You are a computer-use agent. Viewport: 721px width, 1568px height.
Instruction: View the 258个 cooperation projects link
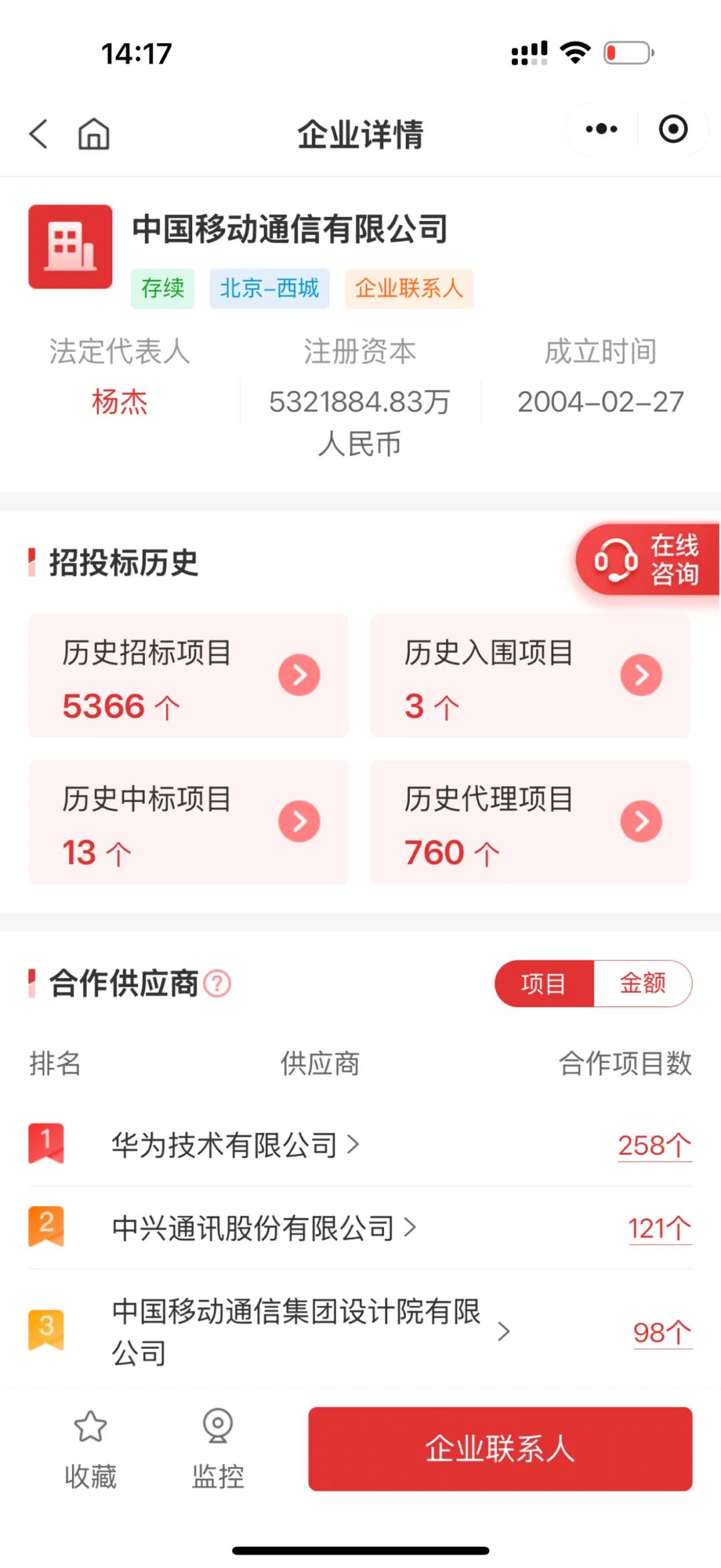pos(655,1145)
